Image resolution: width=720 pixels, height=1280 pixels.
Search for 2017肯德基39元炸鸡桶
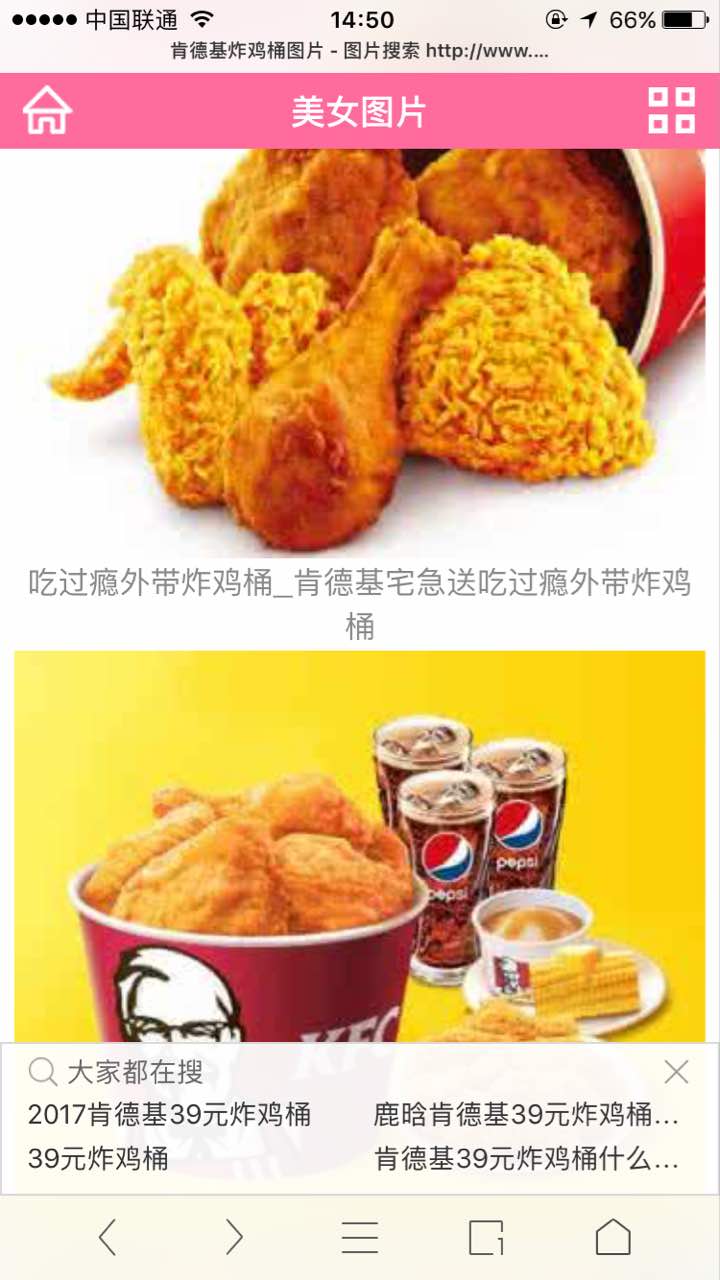[x=170, y=1114]
